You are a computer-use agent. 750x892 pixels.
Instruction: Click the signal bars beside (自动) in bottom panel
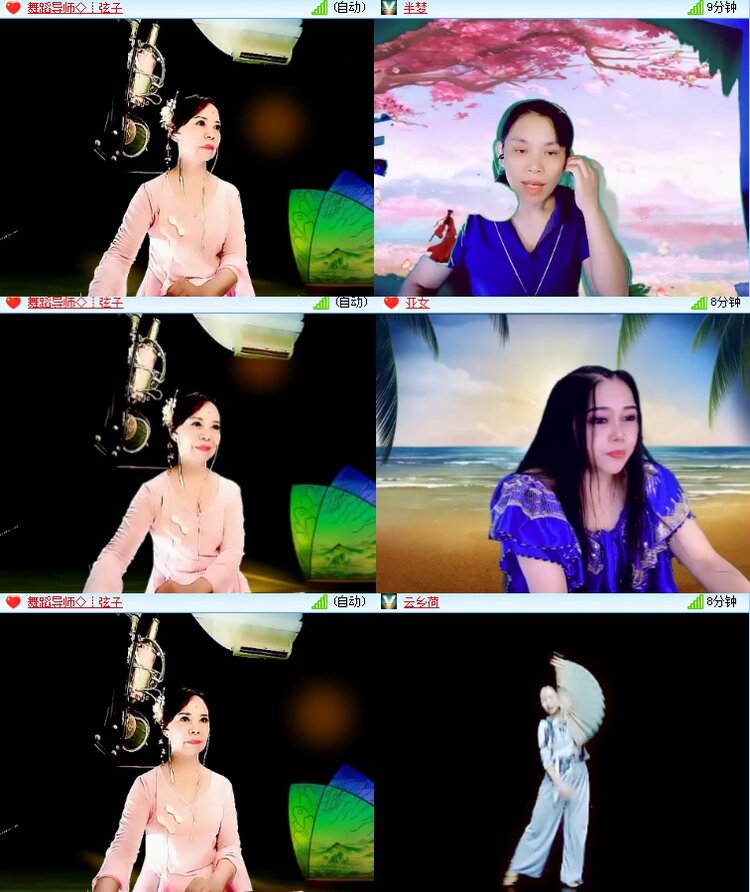point(320,601)
